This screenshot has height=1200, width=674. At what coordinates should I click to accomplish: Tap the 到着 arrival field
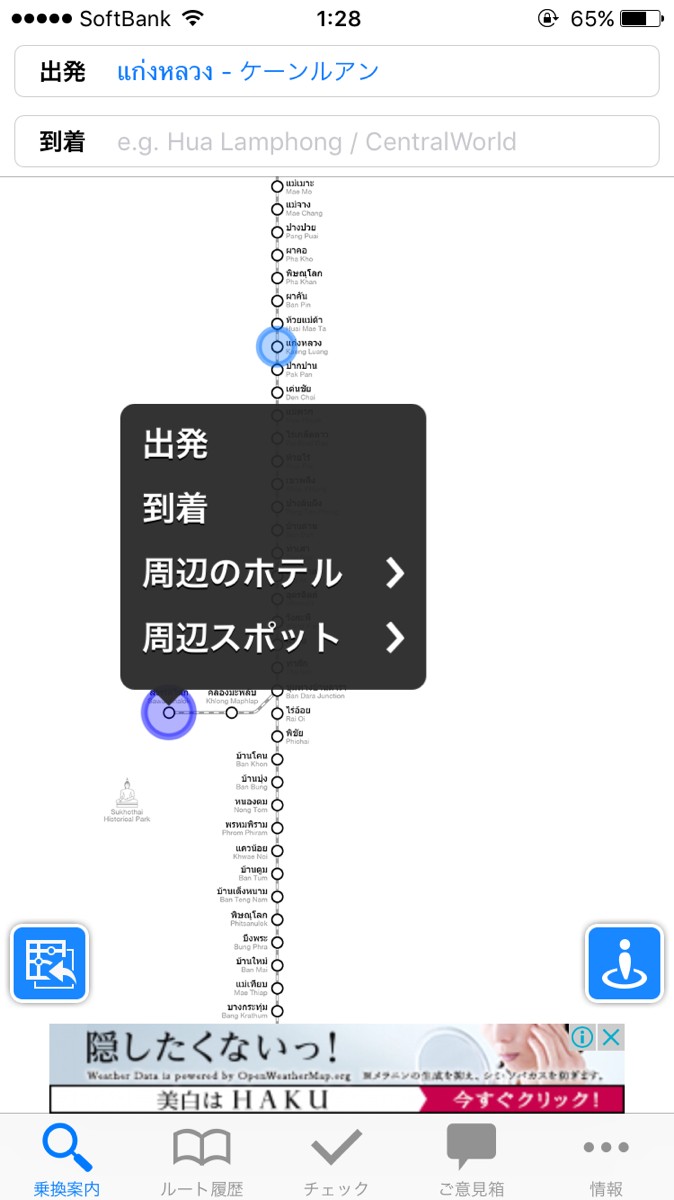coord(337,141)
